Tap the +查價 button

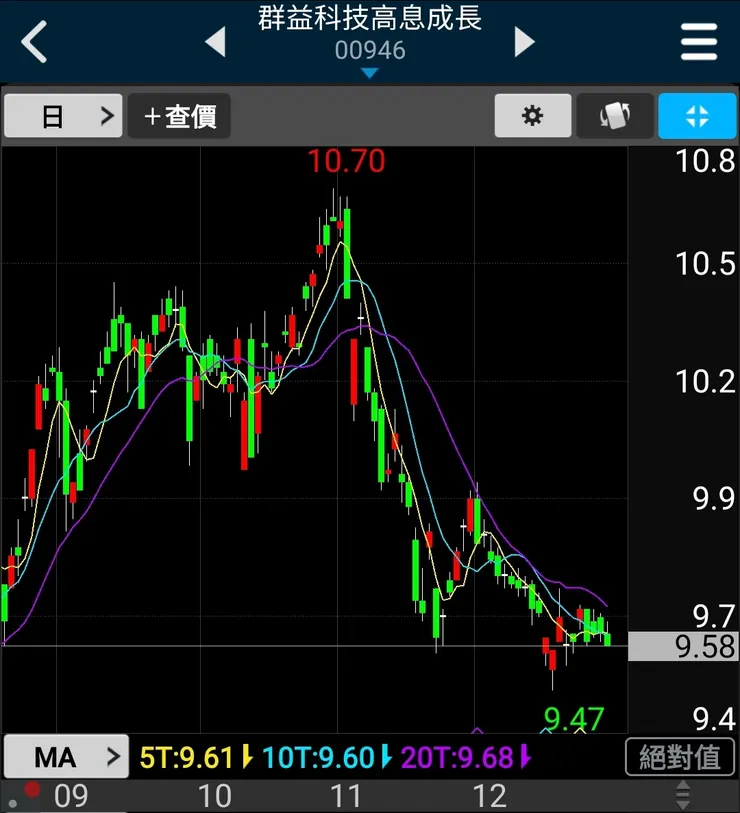(x=180, y=116)
